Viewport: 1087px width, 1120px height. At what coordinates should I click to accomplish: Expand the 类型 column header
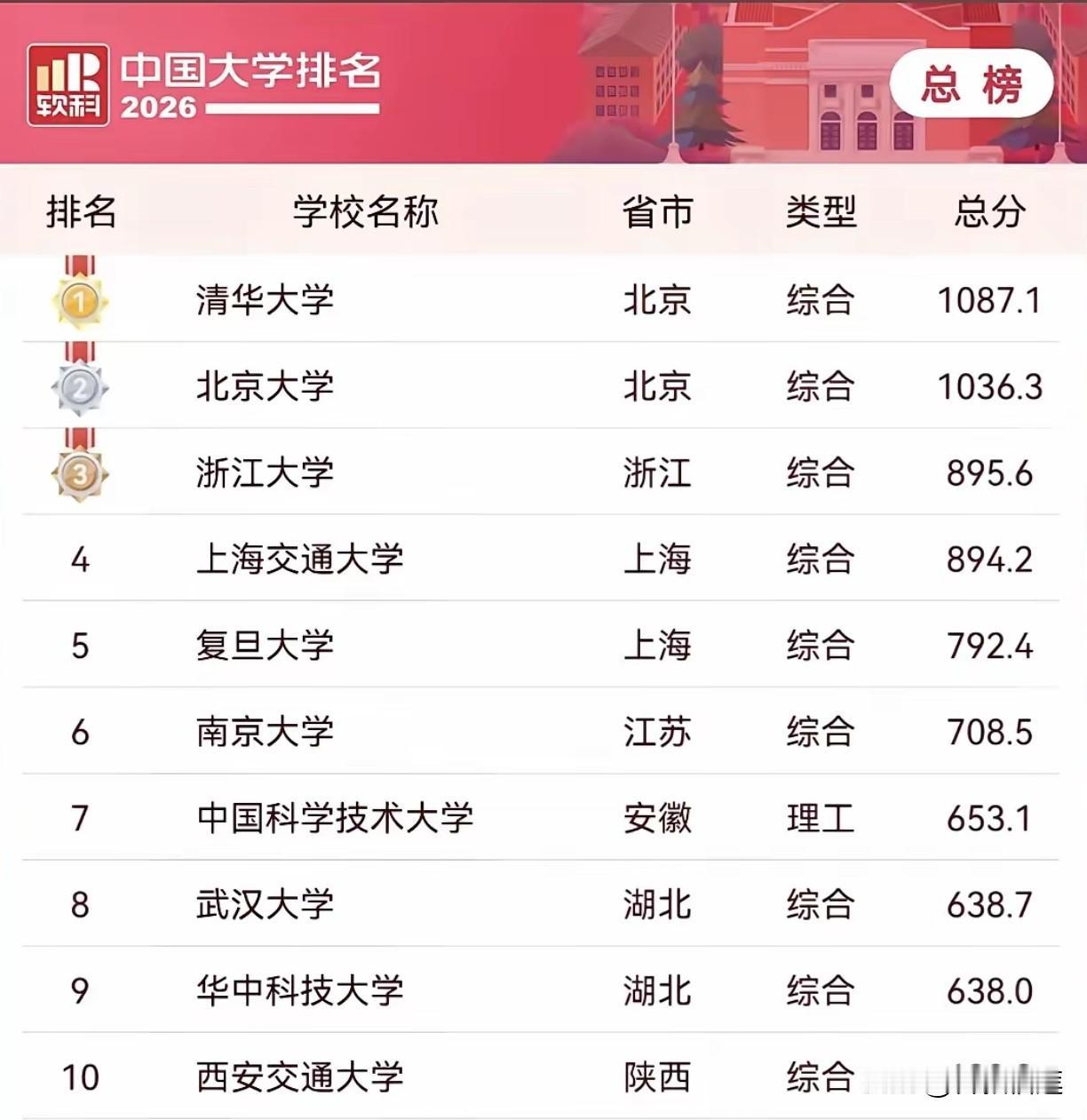tap(819, 212)
